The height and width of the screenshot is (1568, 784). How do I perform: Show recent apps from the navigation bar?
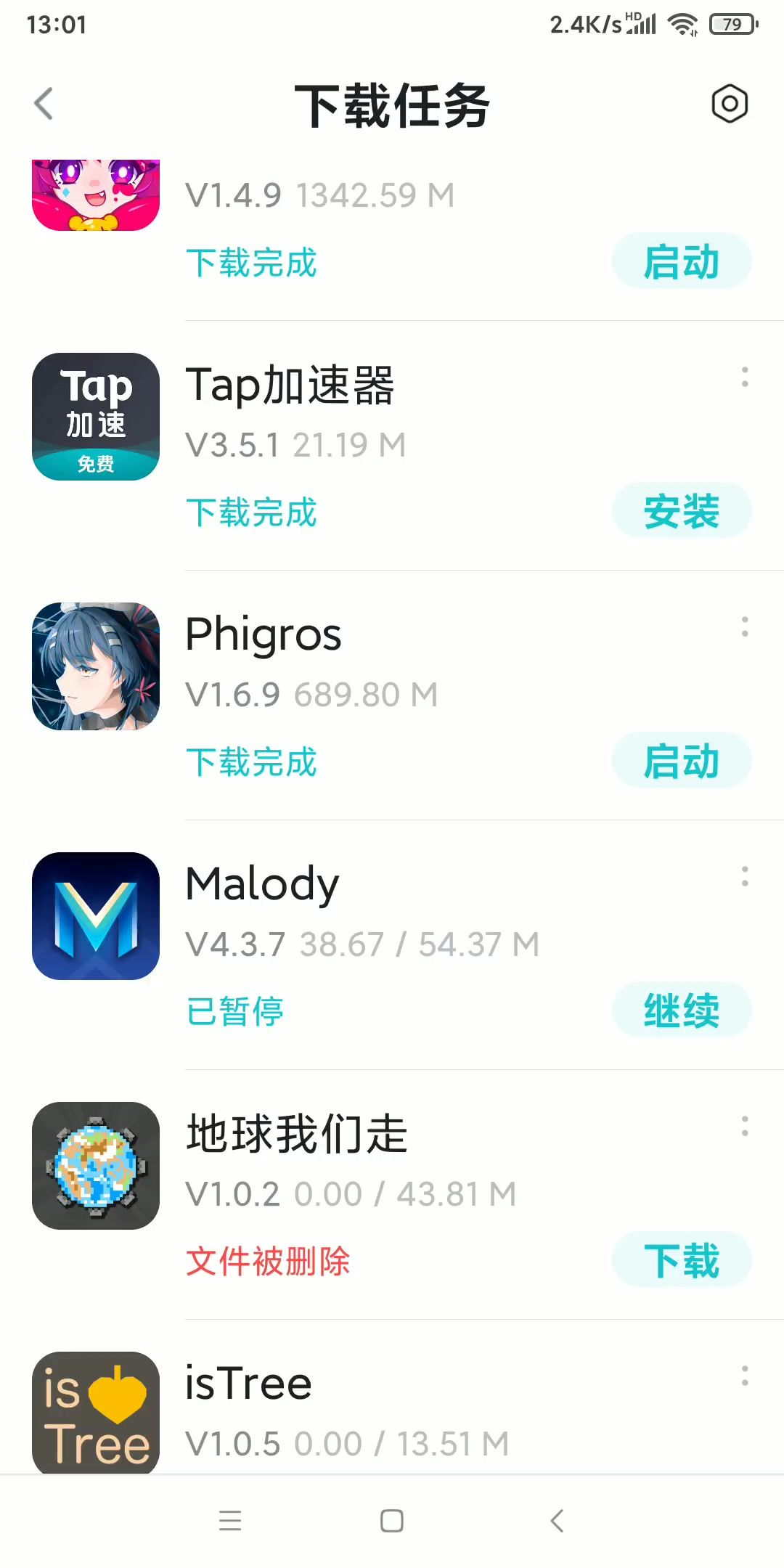pos(230,1521)
